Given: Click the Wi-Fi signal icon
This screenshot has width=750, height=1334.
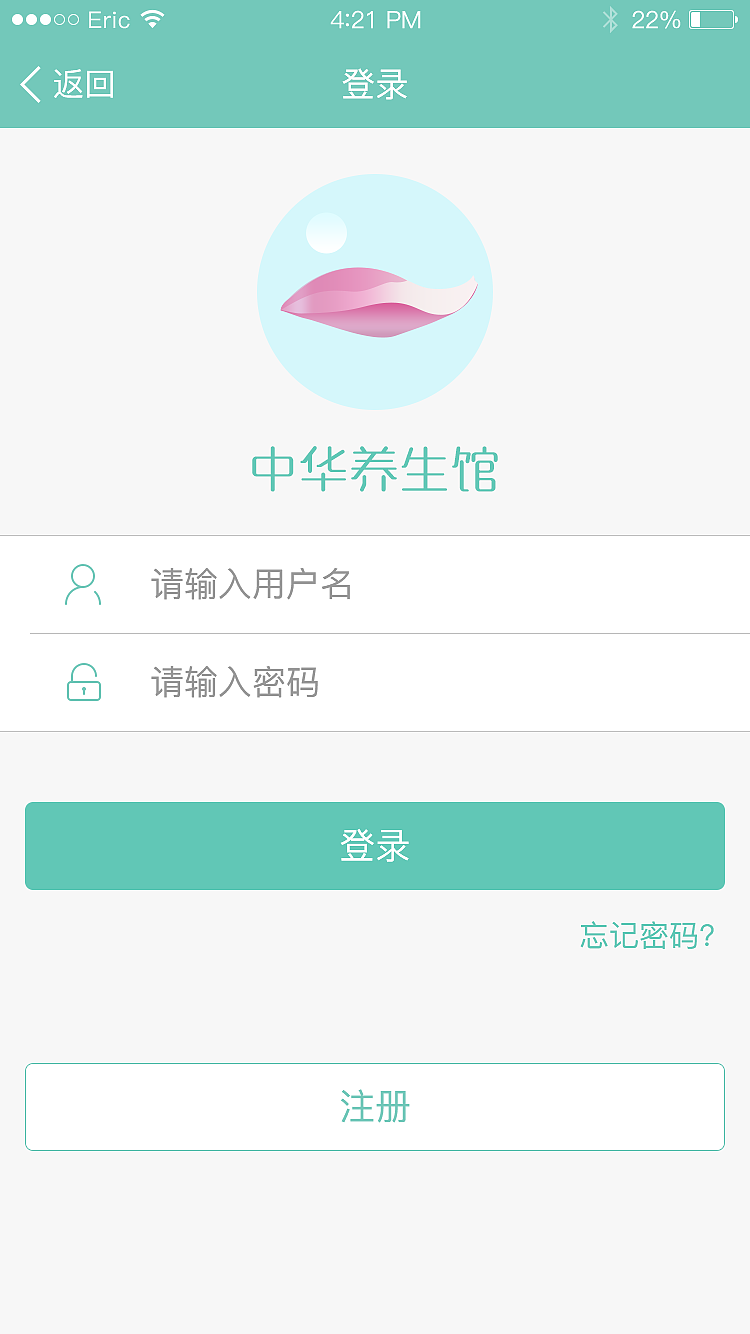Looking at the screenshot, I should (151, 18).
